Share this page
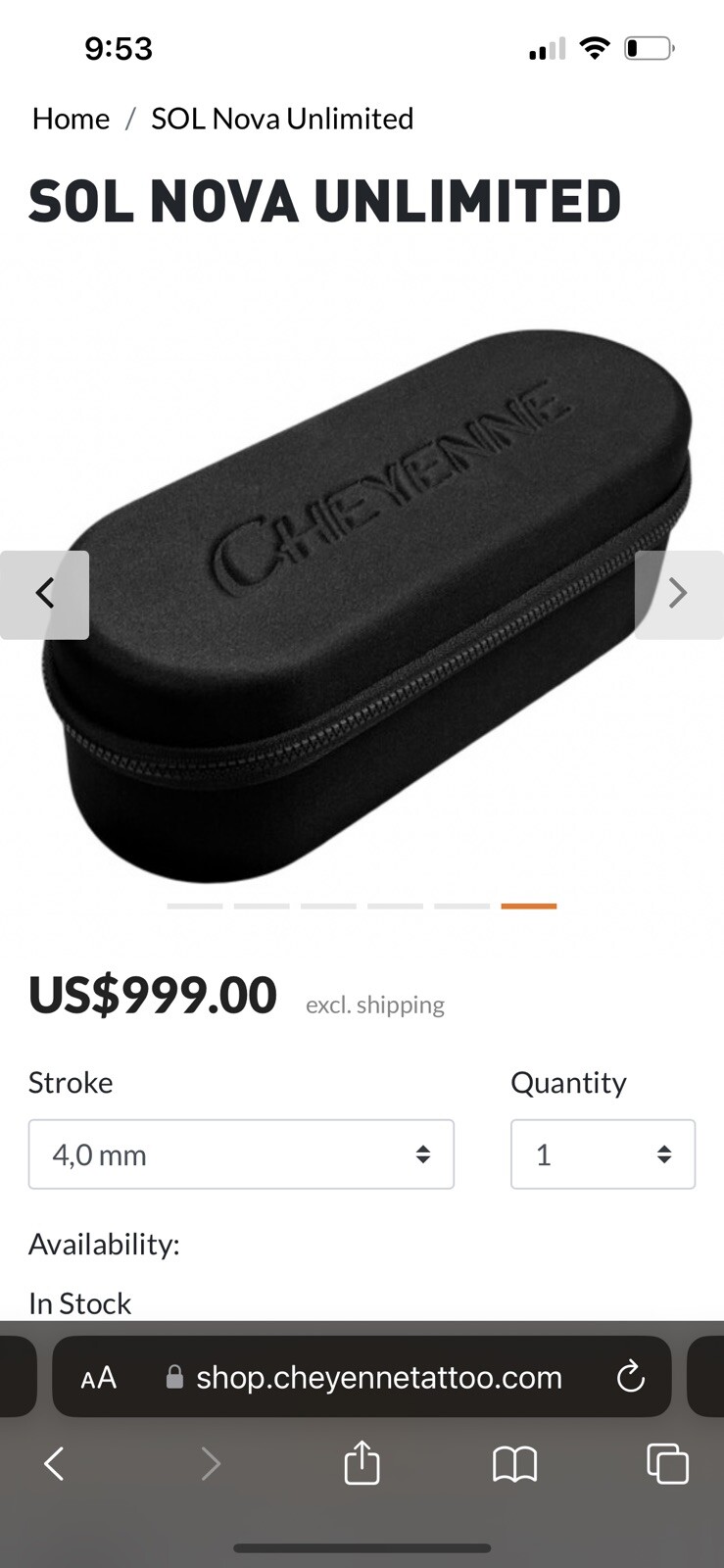 pyautogui.click(x=362, y=1464)
